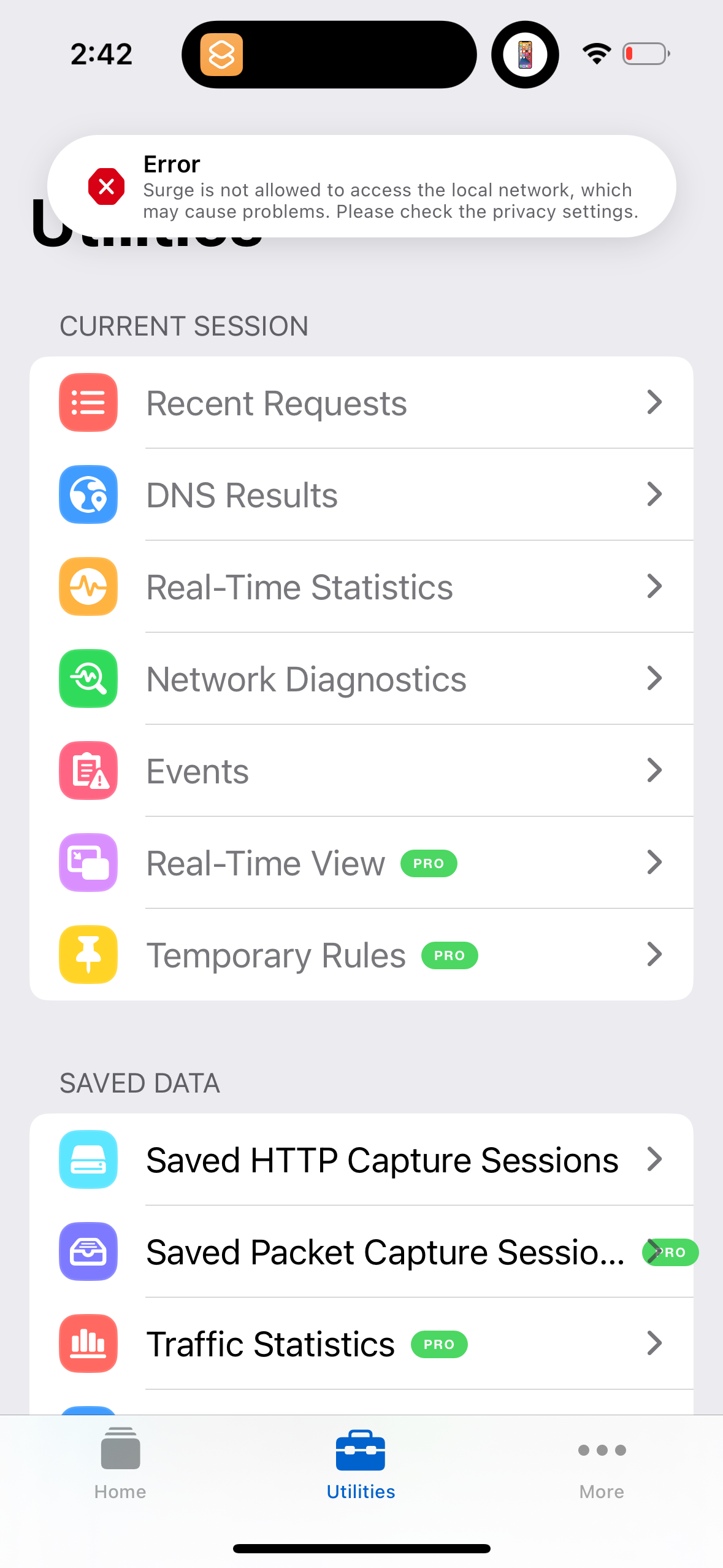Screen dimensions: 723x1568
Task: Select the Real-Time View purple icon
Action: 88,863
